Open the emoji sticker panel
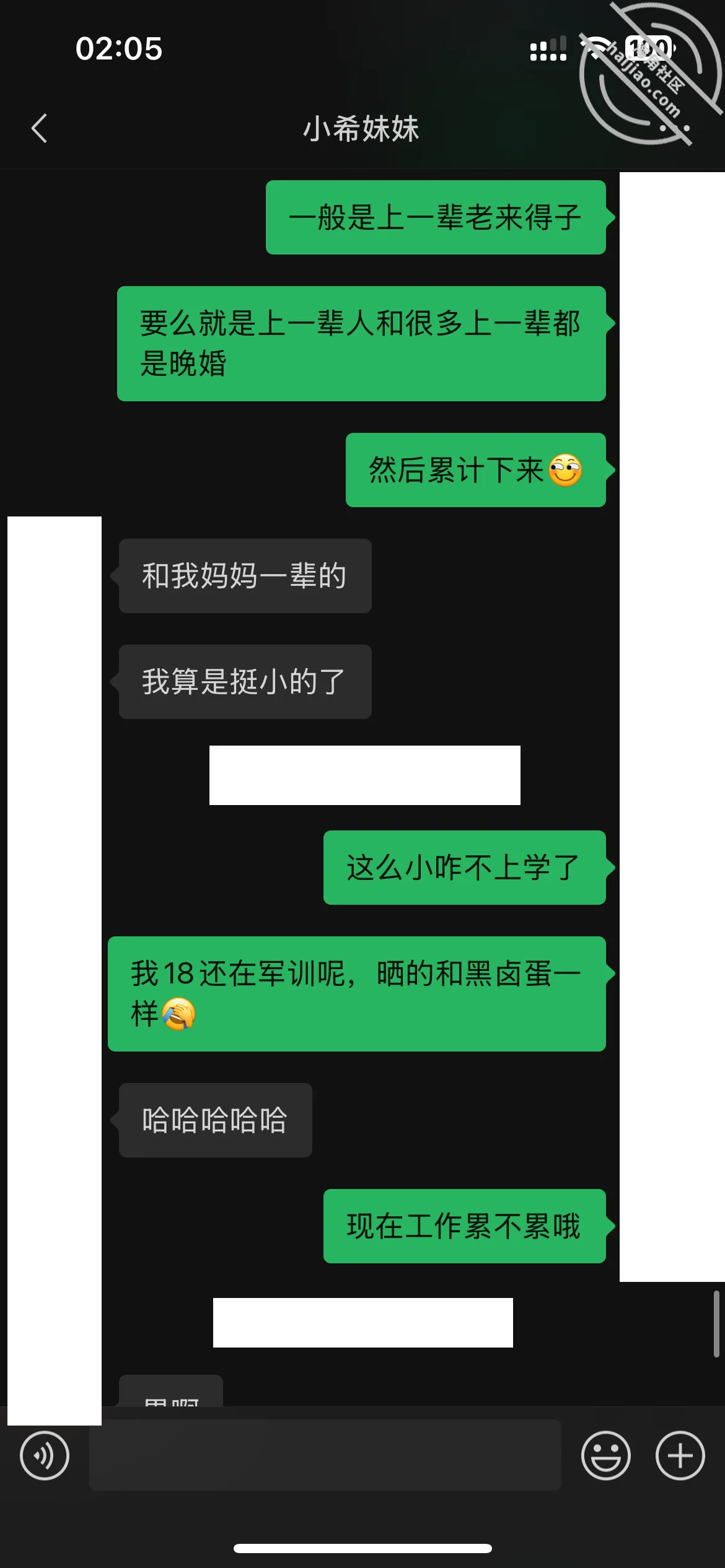Viewport: 725px width, 1568px height. [605, 1455]
